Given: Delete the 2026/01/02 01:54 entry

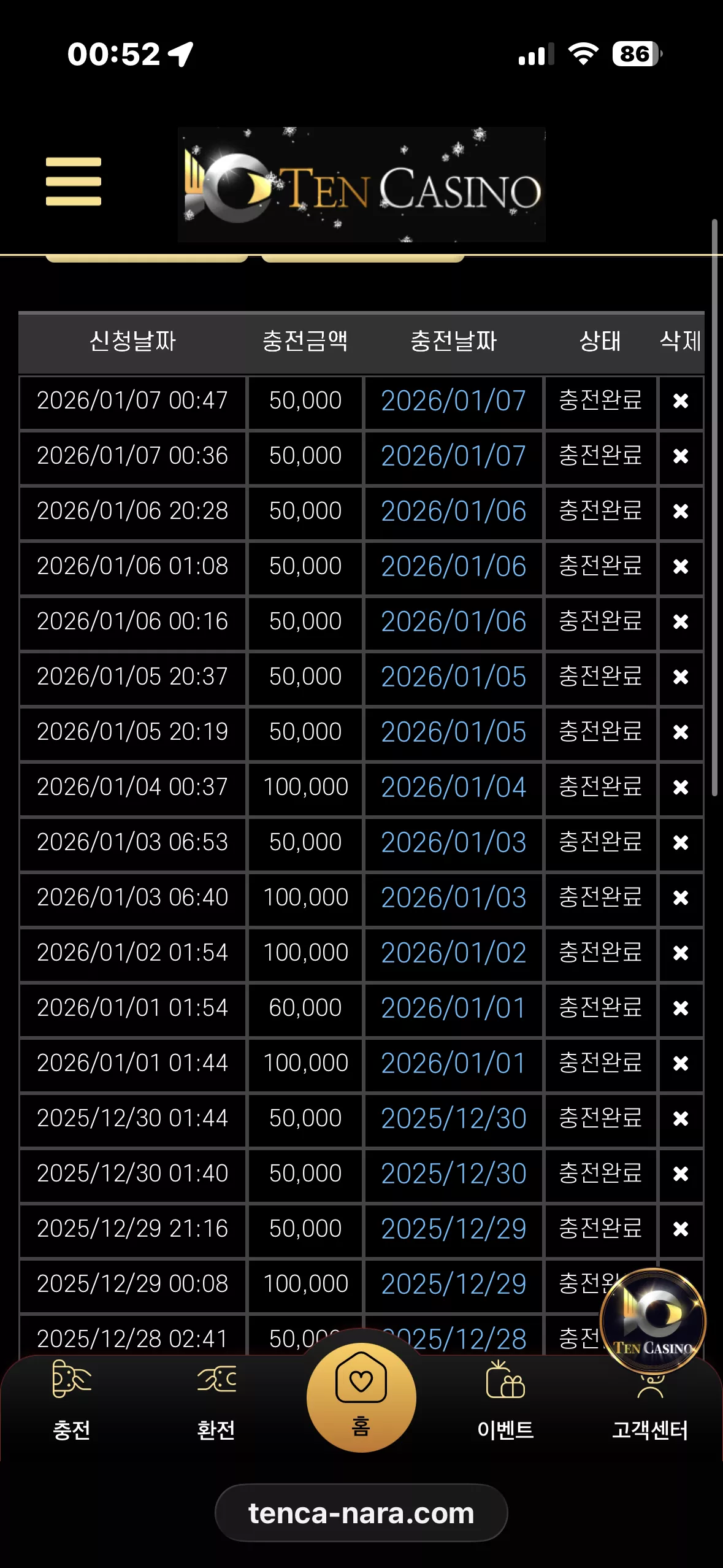Looking at the screenshot, I should coord(681,953).
